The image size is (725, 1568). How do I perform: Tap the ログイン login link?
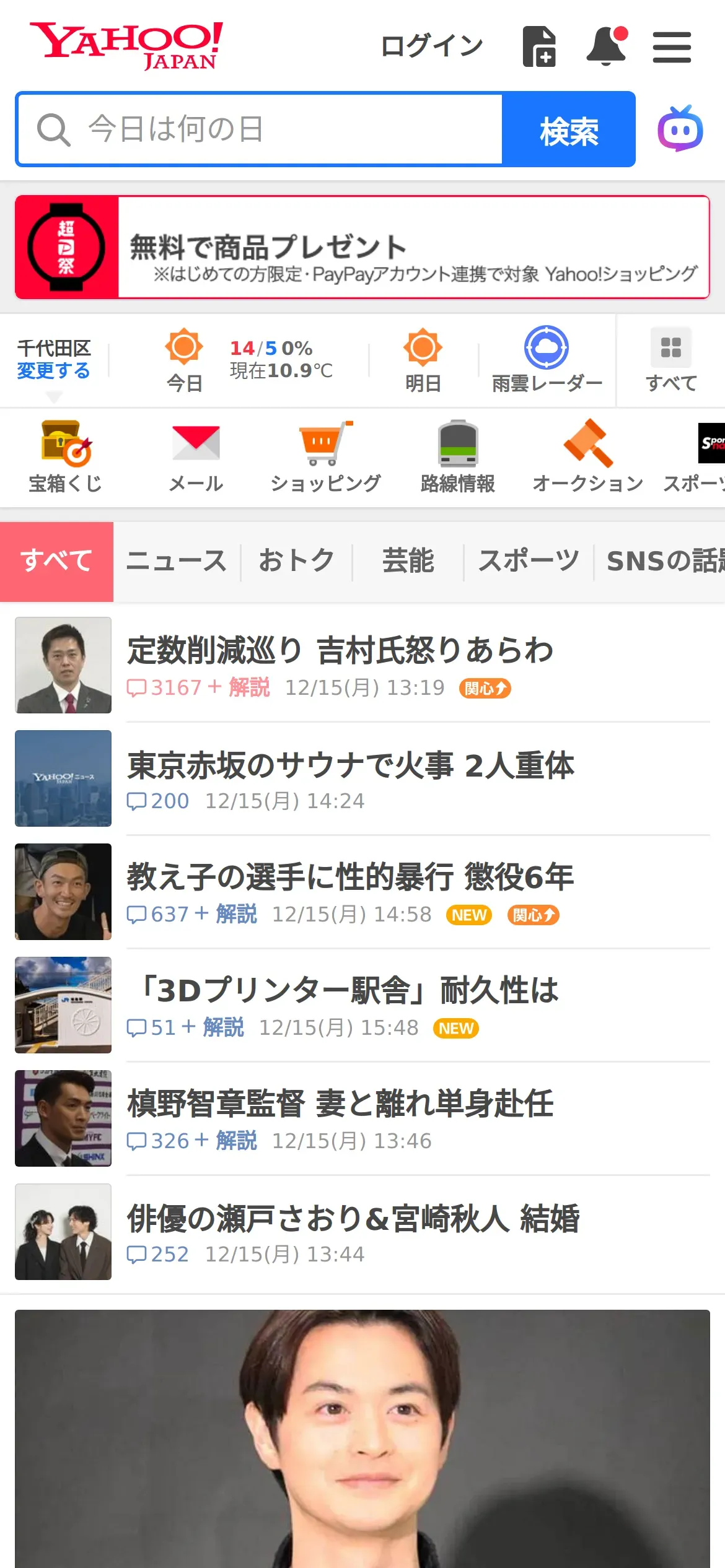(431, 46)
